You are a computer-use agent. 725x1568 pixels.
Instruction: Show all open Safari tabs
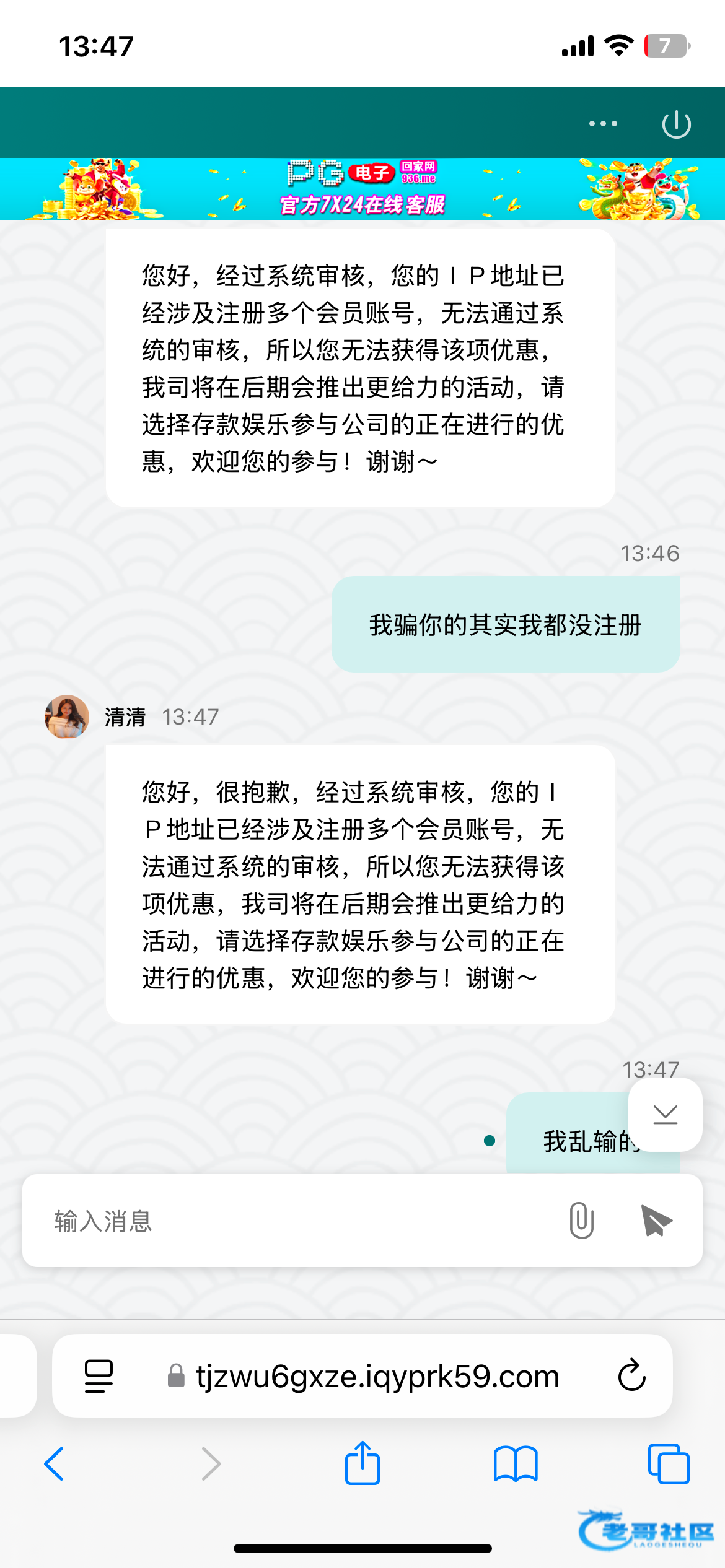coord(668,1464)
